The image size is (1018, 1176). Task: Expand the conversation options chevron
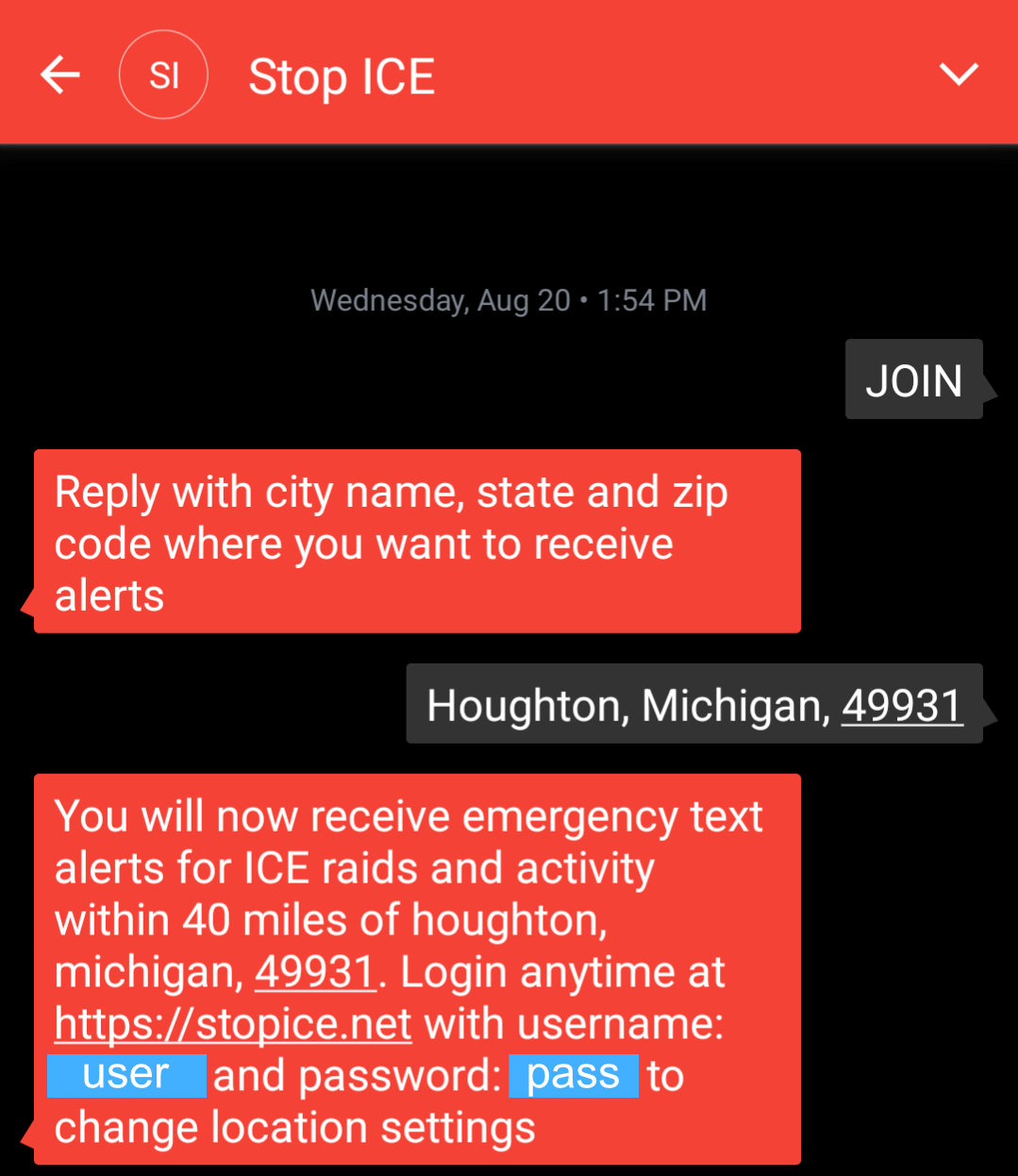click(959, 75)
